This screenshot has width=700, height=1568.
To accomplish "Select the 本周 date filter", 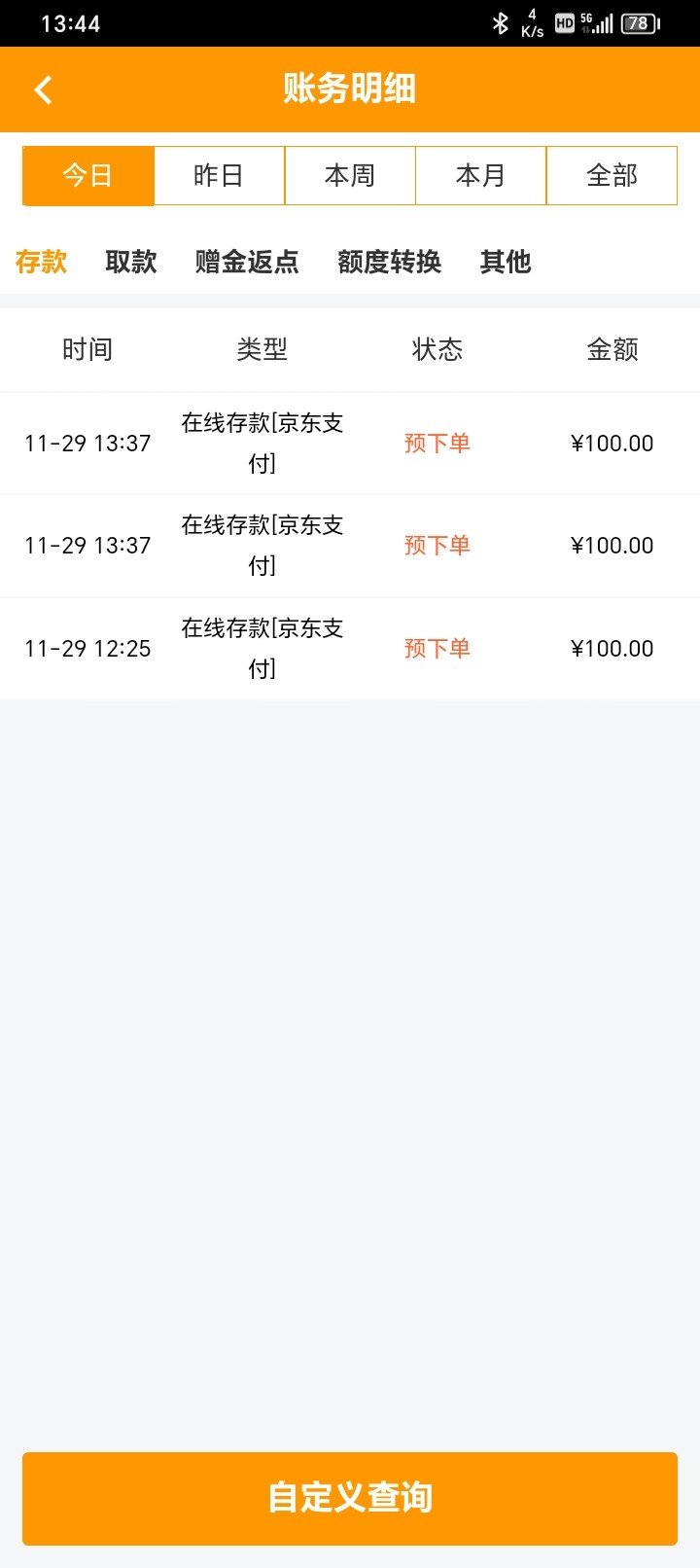I will pyautogui.click(x=350, y=175).
